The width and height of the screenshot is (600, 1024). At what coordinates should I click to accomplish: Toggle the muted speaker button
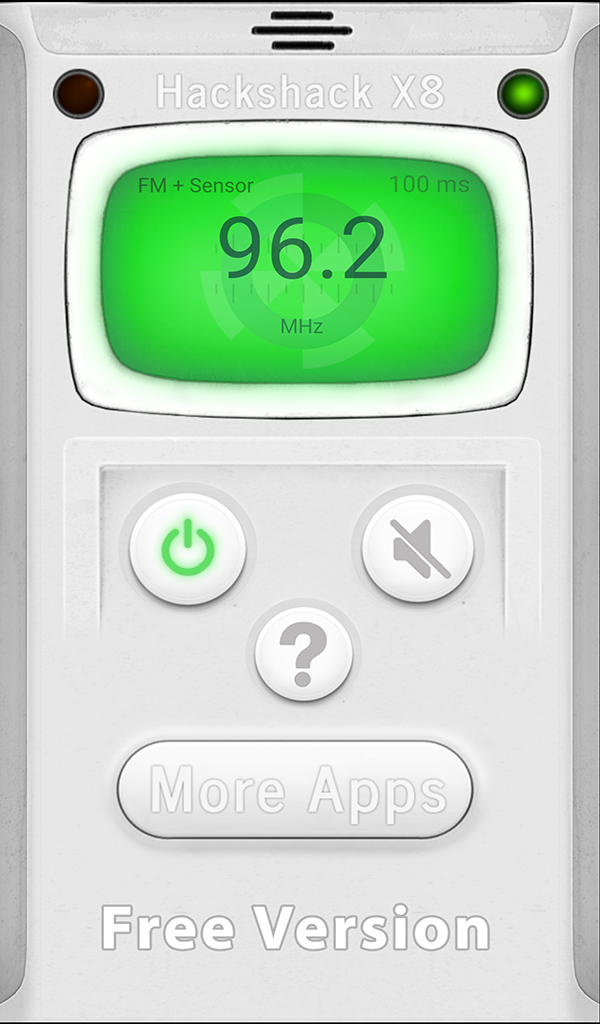pyautogui.click(x=418, y=547)
